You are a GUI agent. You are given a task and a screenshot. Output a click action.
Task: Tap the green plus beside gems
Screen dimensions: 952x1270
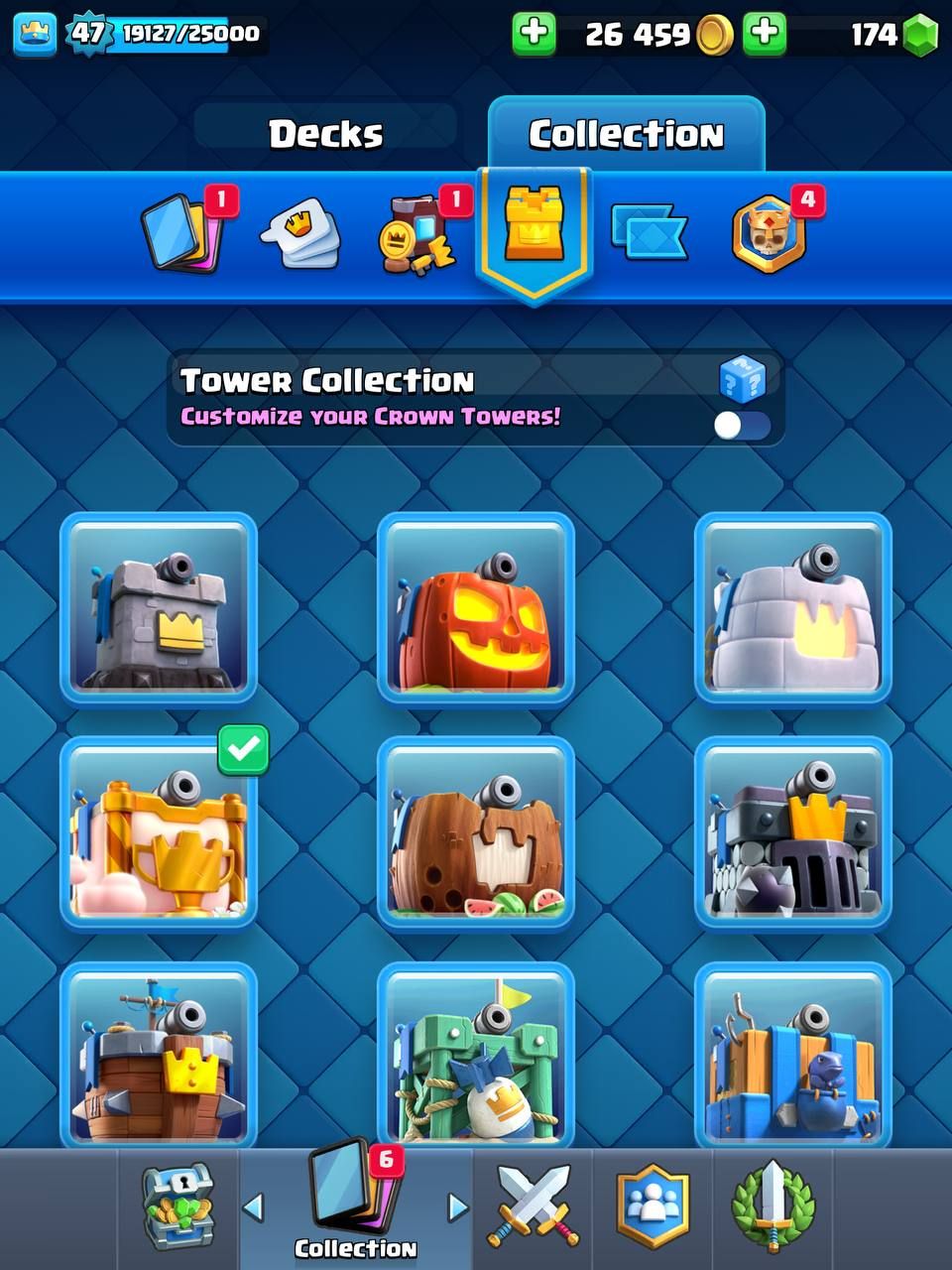(x=765, y=34)
